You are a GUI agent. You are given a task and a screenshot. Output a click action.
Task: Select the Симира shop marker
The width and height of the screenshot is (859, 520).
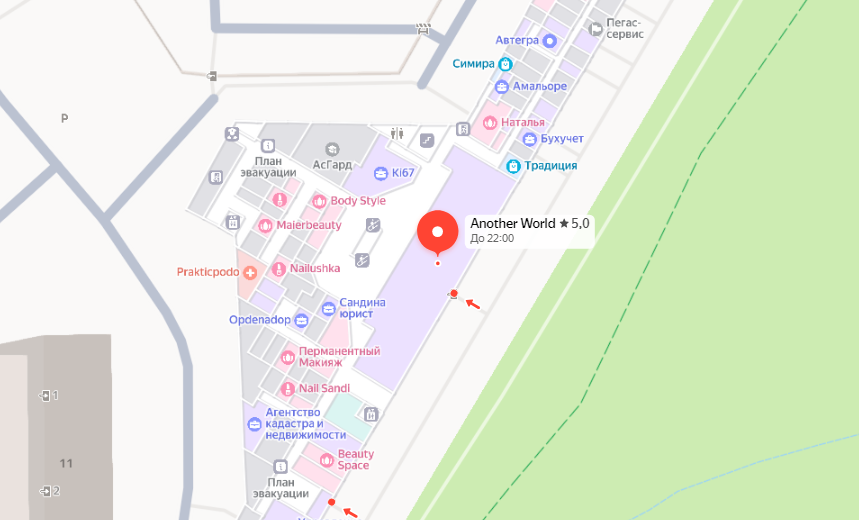505,64
